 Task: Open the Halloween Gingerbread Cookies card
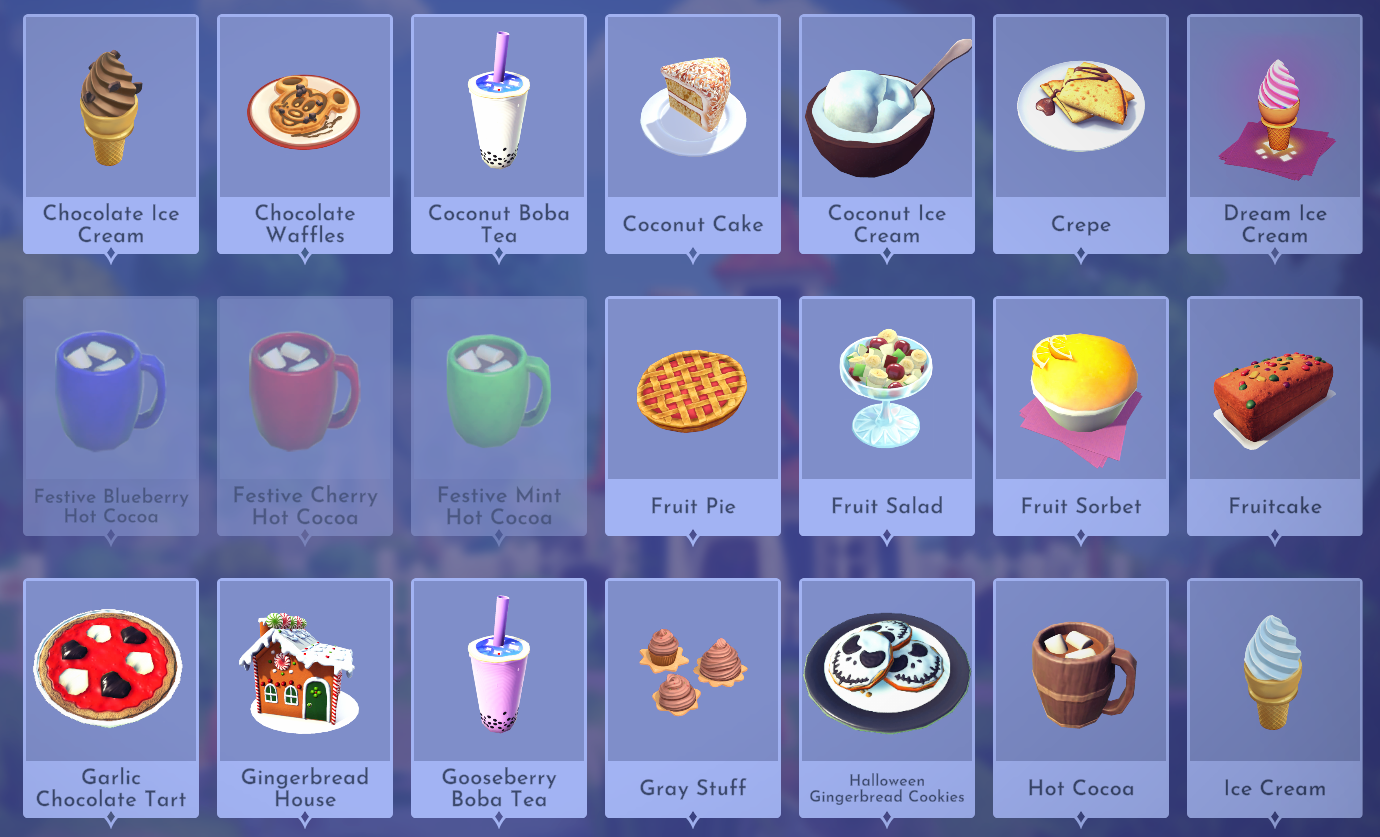click(x=887, y=698)
